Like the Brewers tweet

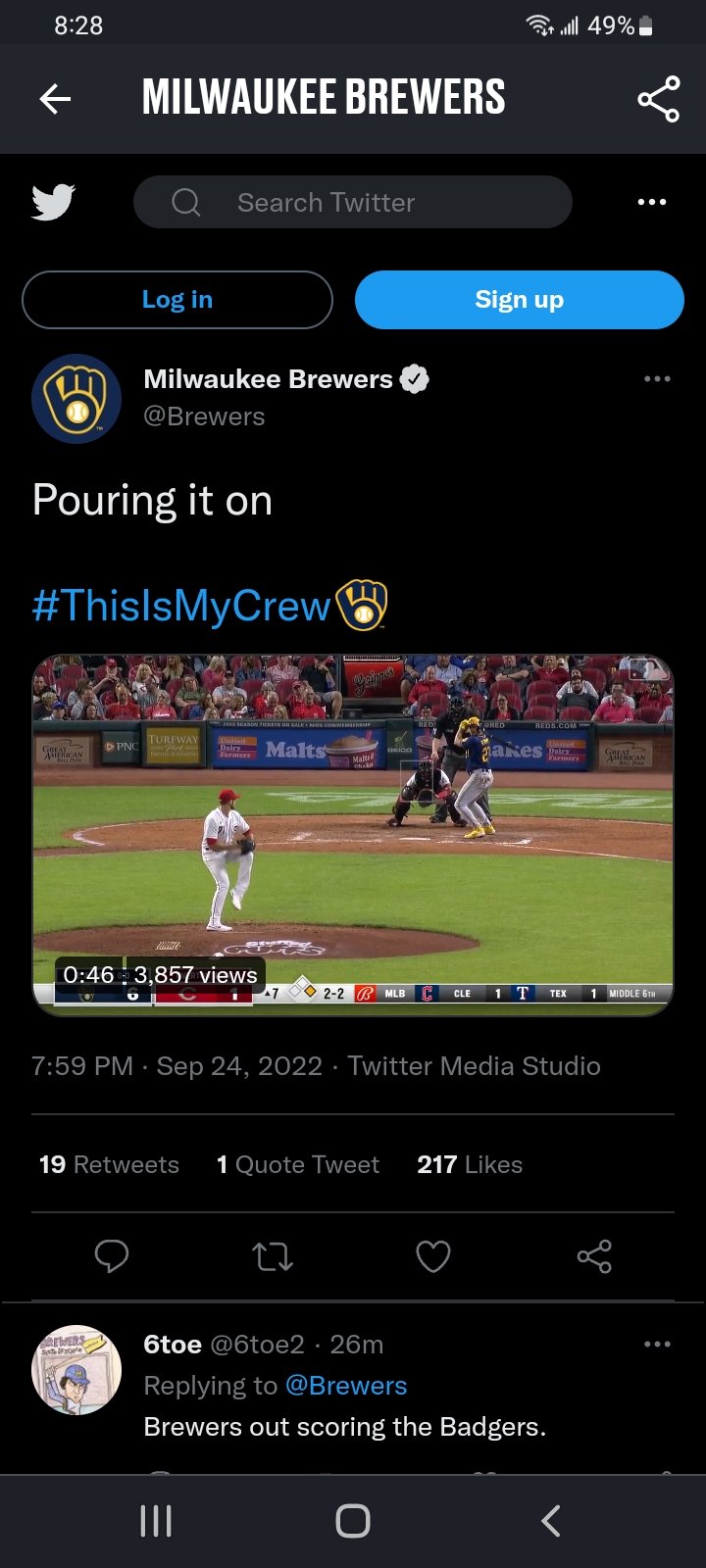tap(433, 1255)
